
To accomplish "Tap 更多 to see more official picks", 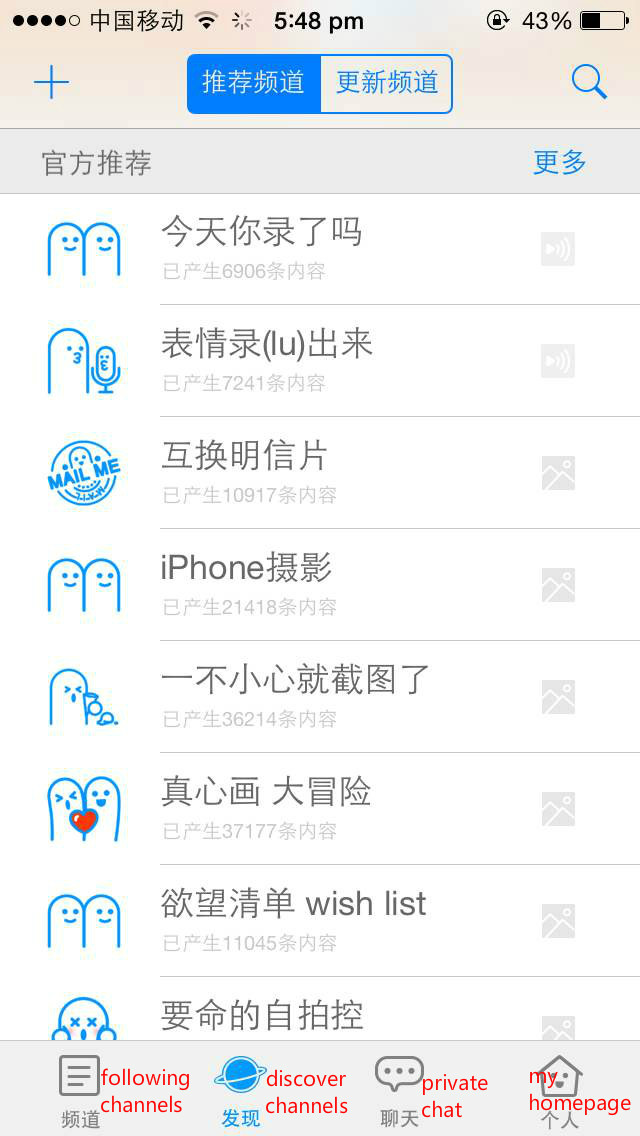I will pos(559,162).
